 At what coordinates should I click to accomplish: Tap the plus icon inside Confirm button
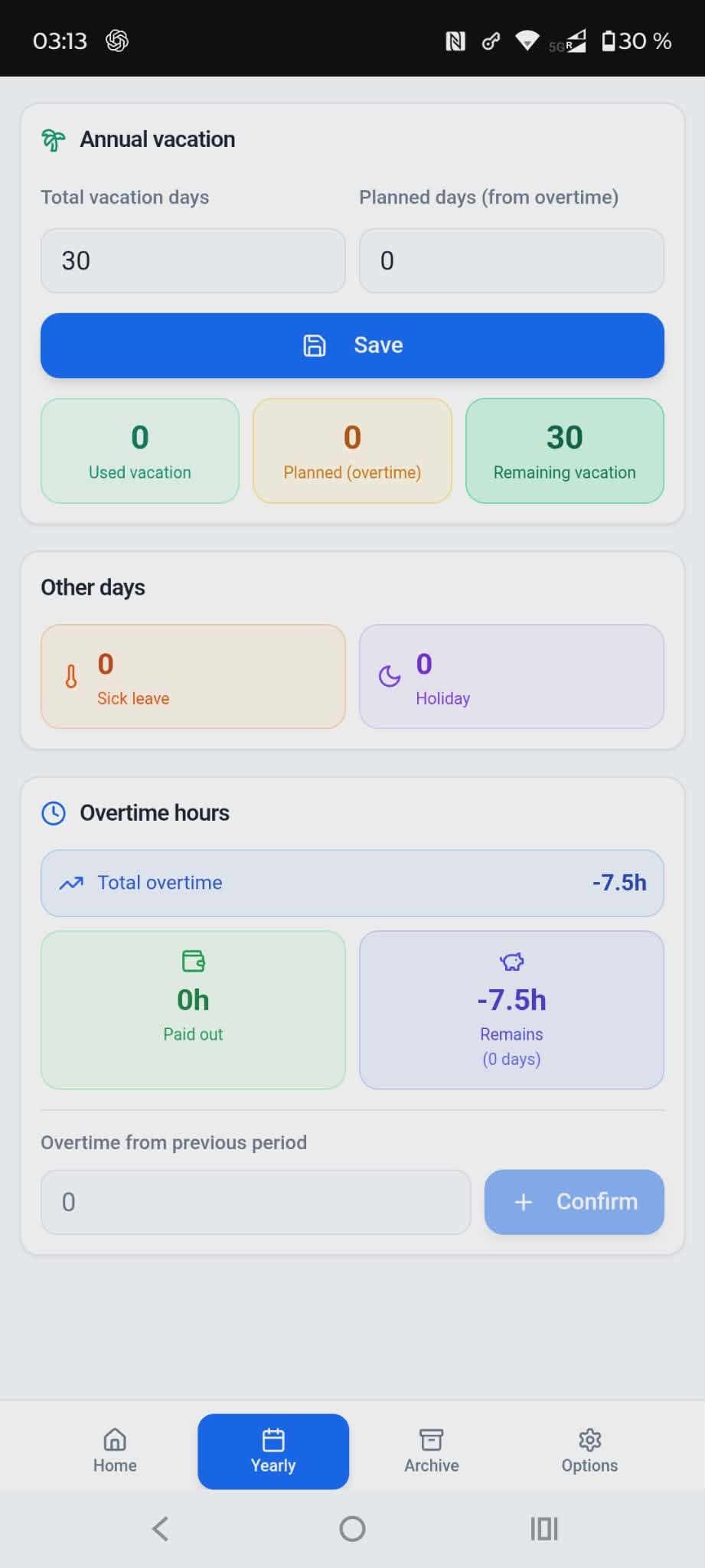click(524, 1202)
